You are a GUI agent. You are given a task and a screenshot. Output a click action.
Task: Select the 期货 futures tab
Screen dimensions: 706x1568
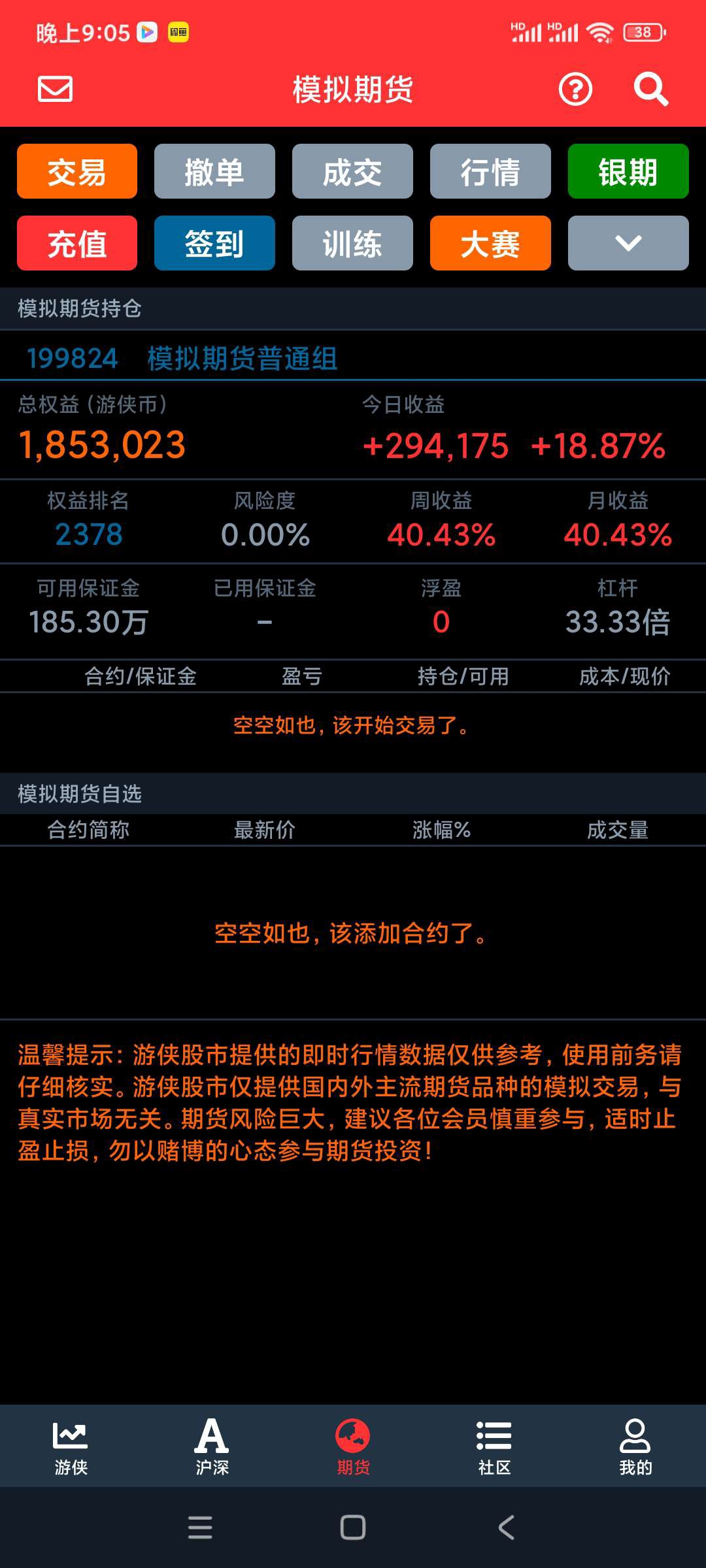pyautogui.click(x=353, y=1446)
